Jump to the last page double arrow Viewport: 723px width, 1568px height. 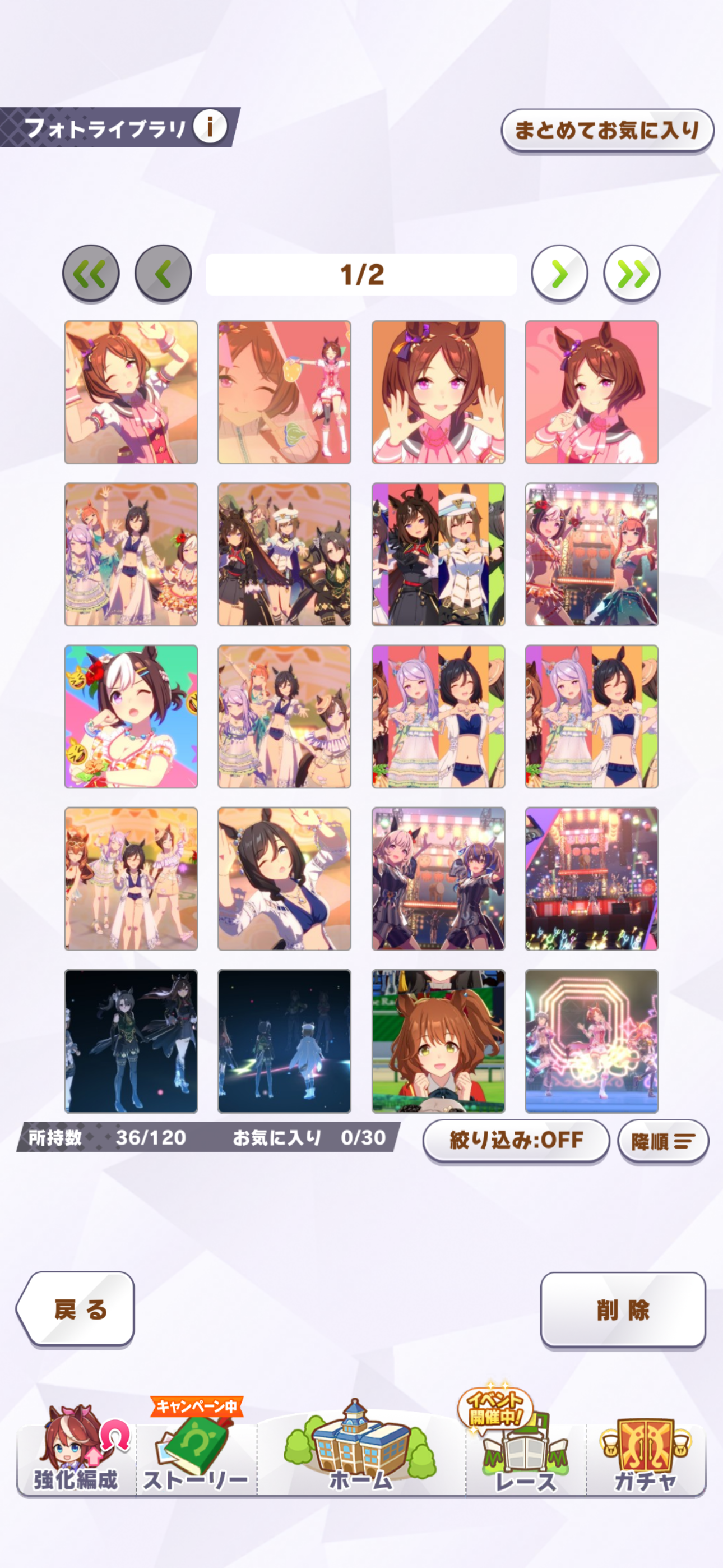(631, 274)
